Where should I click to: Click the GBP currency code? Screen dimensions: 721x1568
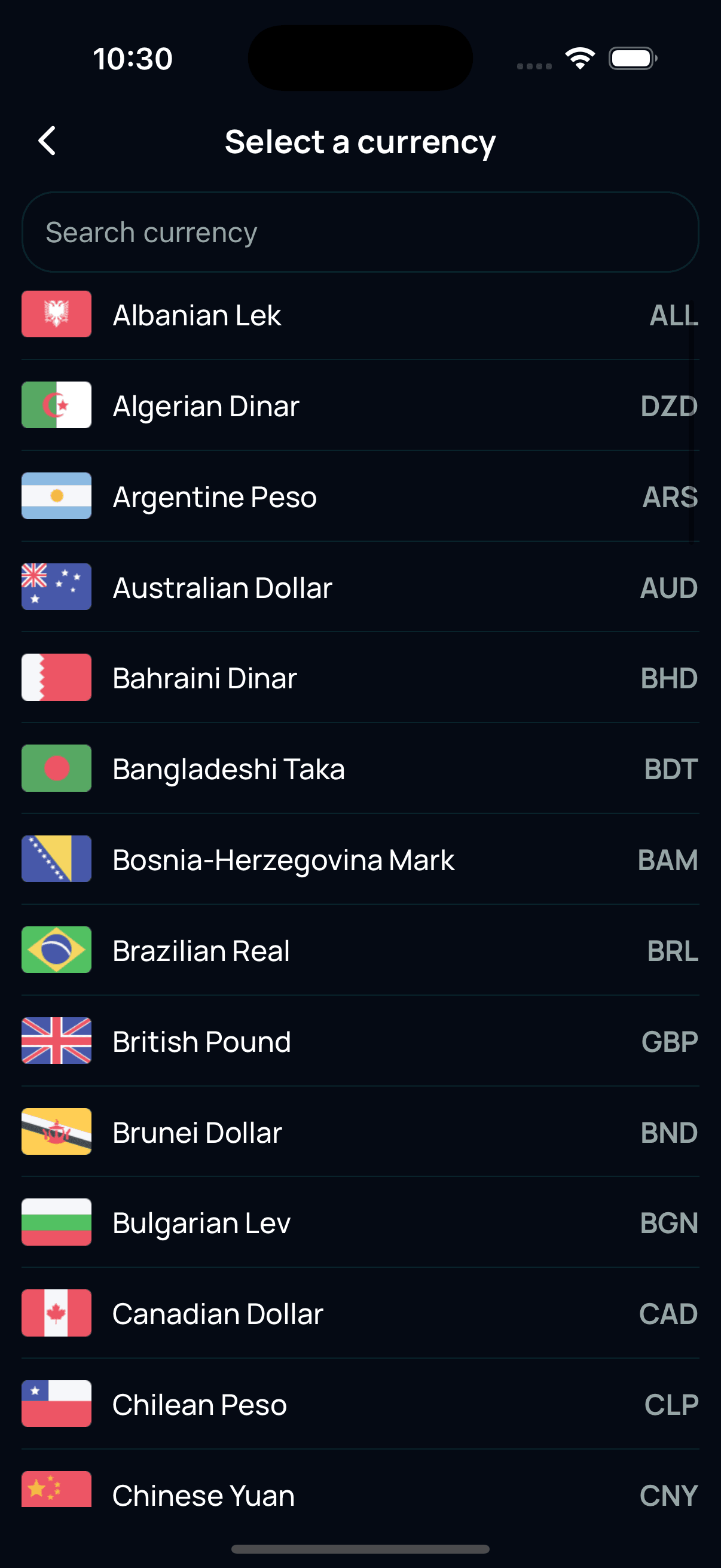[670, 1041]
